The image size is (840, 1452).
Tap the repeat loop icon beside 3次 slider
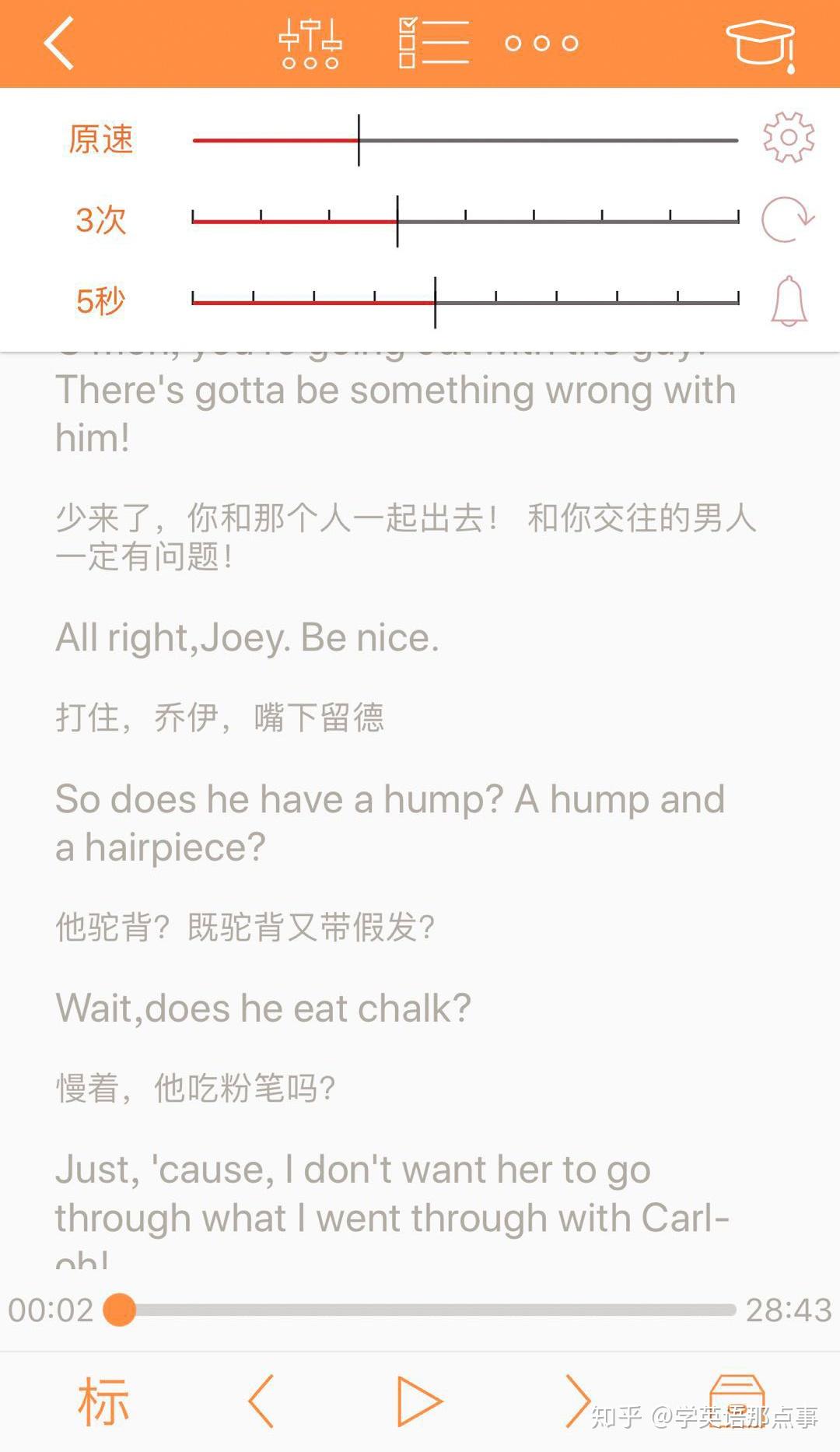click(787, 219)
